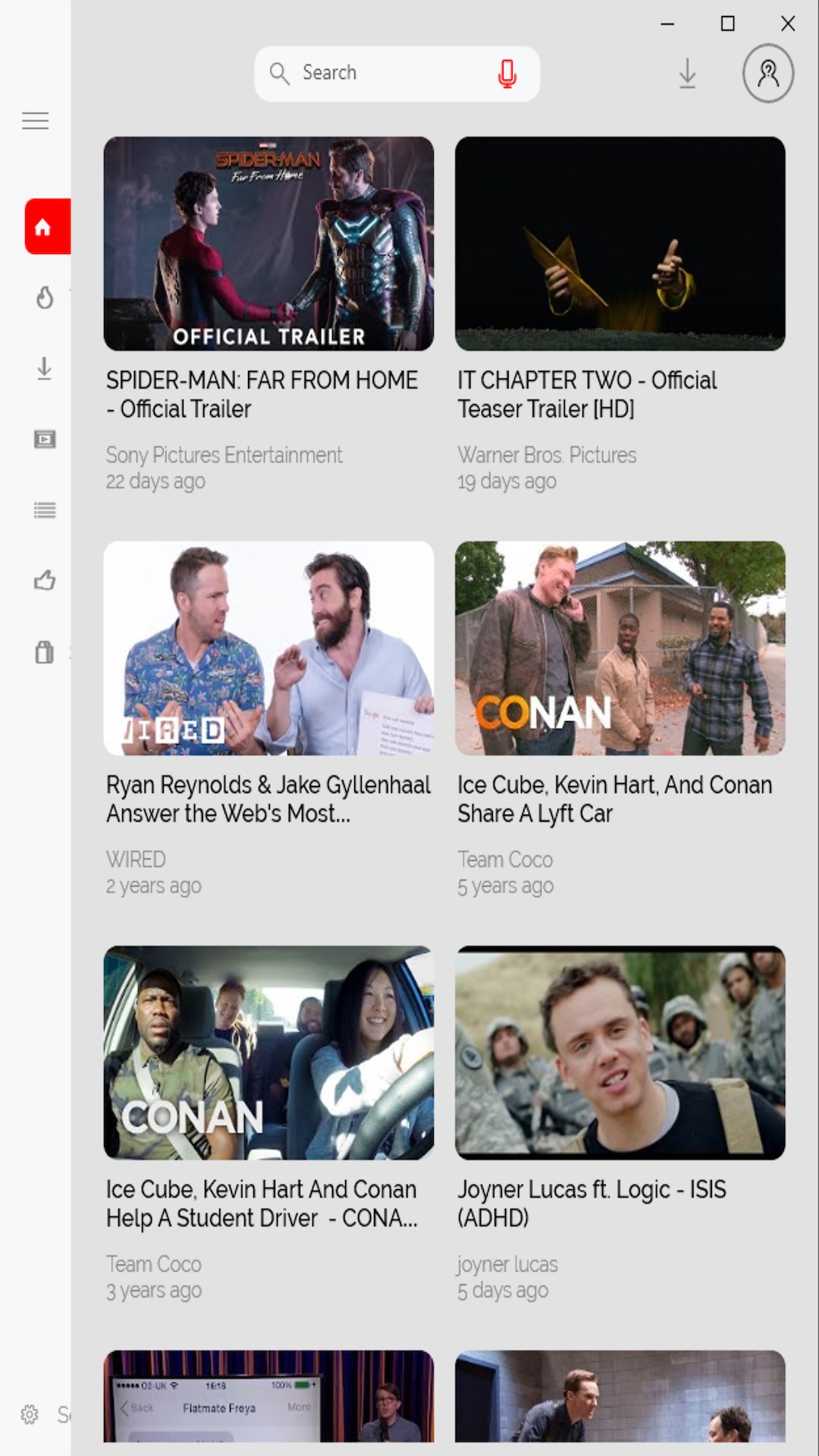
Task: Open Settings gear in sidebar
Action: (30, 1414)
